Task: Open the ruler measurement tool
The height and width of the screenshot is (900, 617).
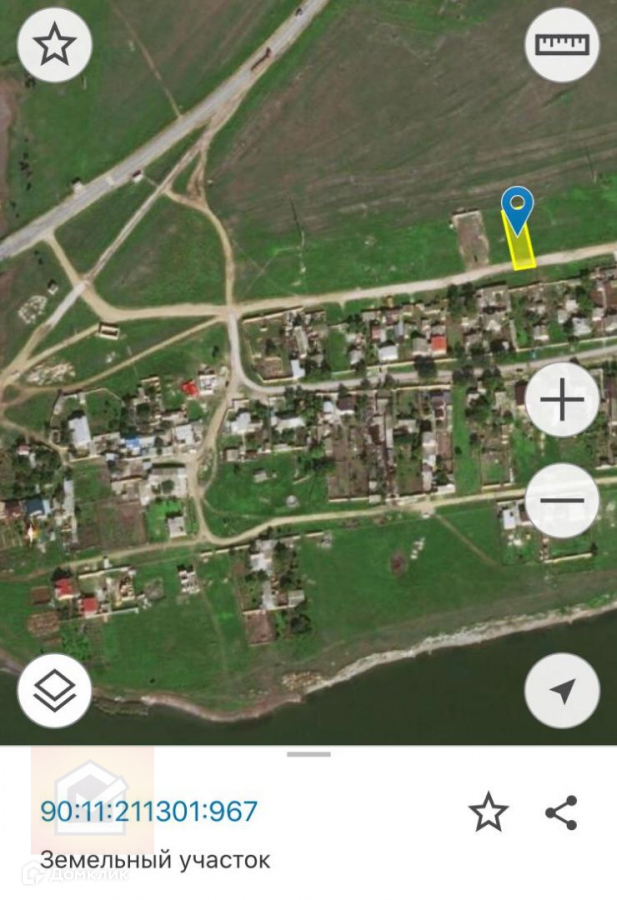Action: [562, 45]
